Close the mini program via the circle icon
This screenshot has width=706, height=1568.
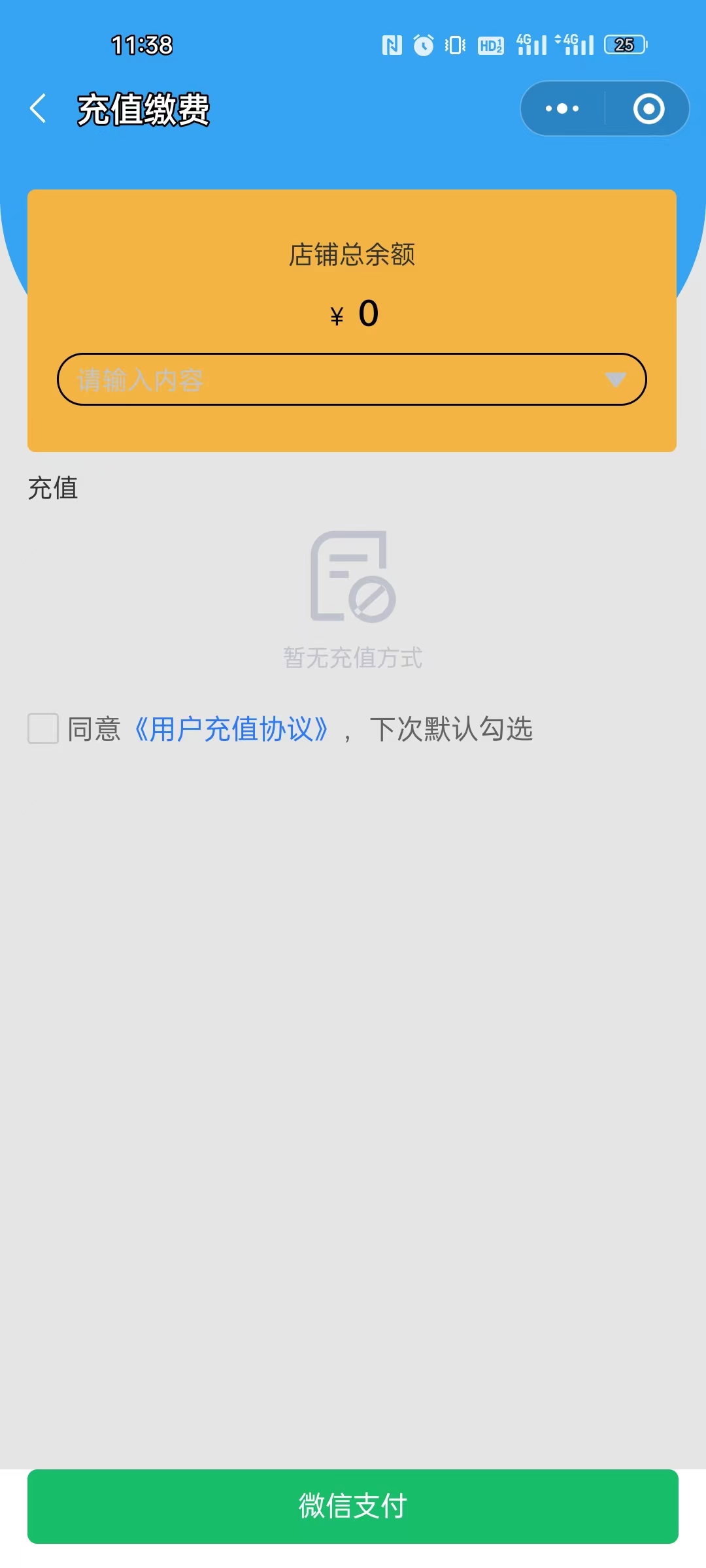pyautogui.click(x=648, y=108)
